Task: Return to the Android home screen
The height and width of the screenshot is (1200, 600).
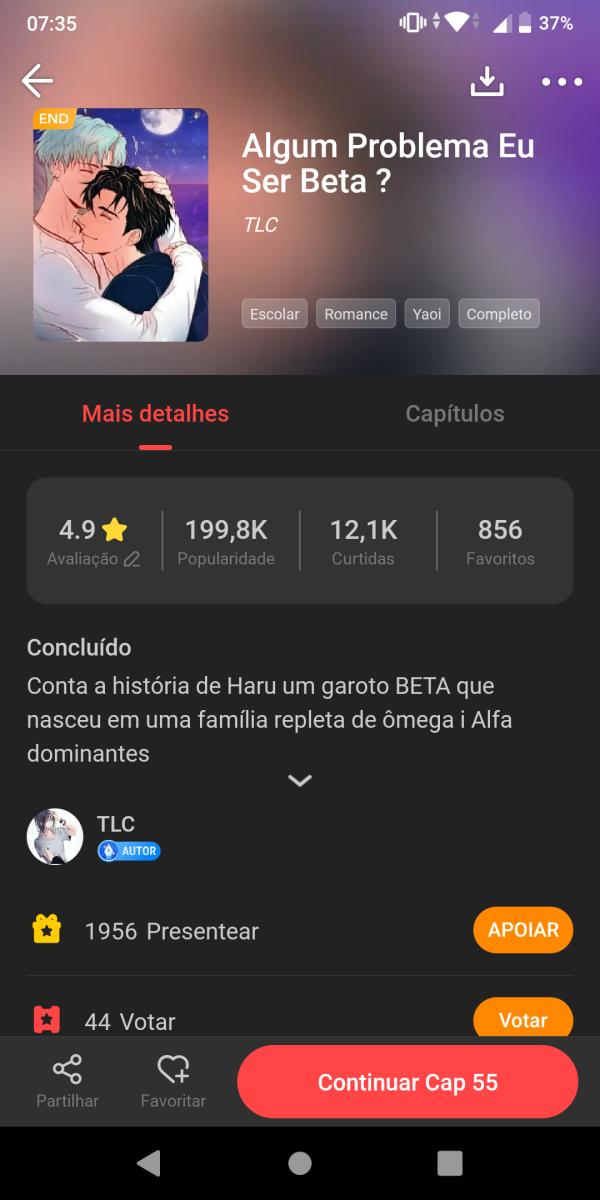Action: tap(300, 1163)
